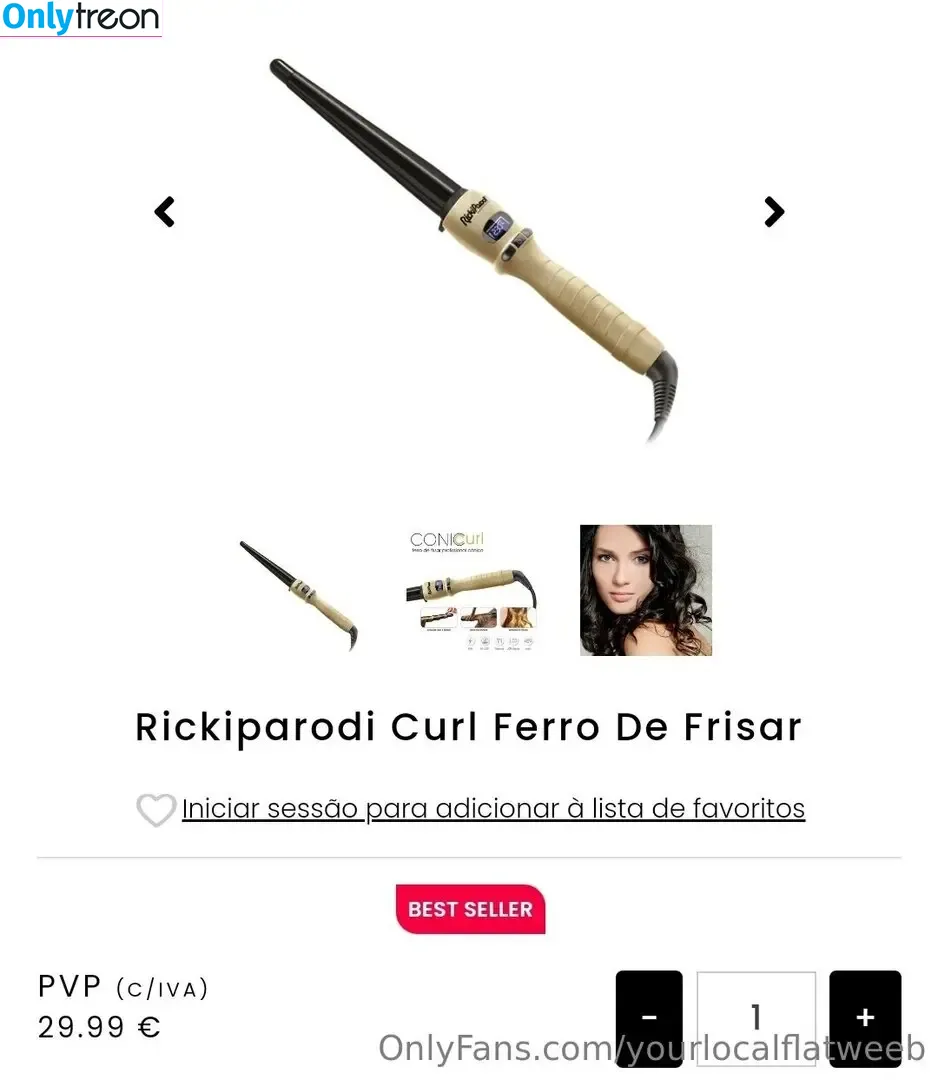This screenshot has width=938, height=1080.
Task: Decrease quantity with the minus button
Action: pos(649,1017)
